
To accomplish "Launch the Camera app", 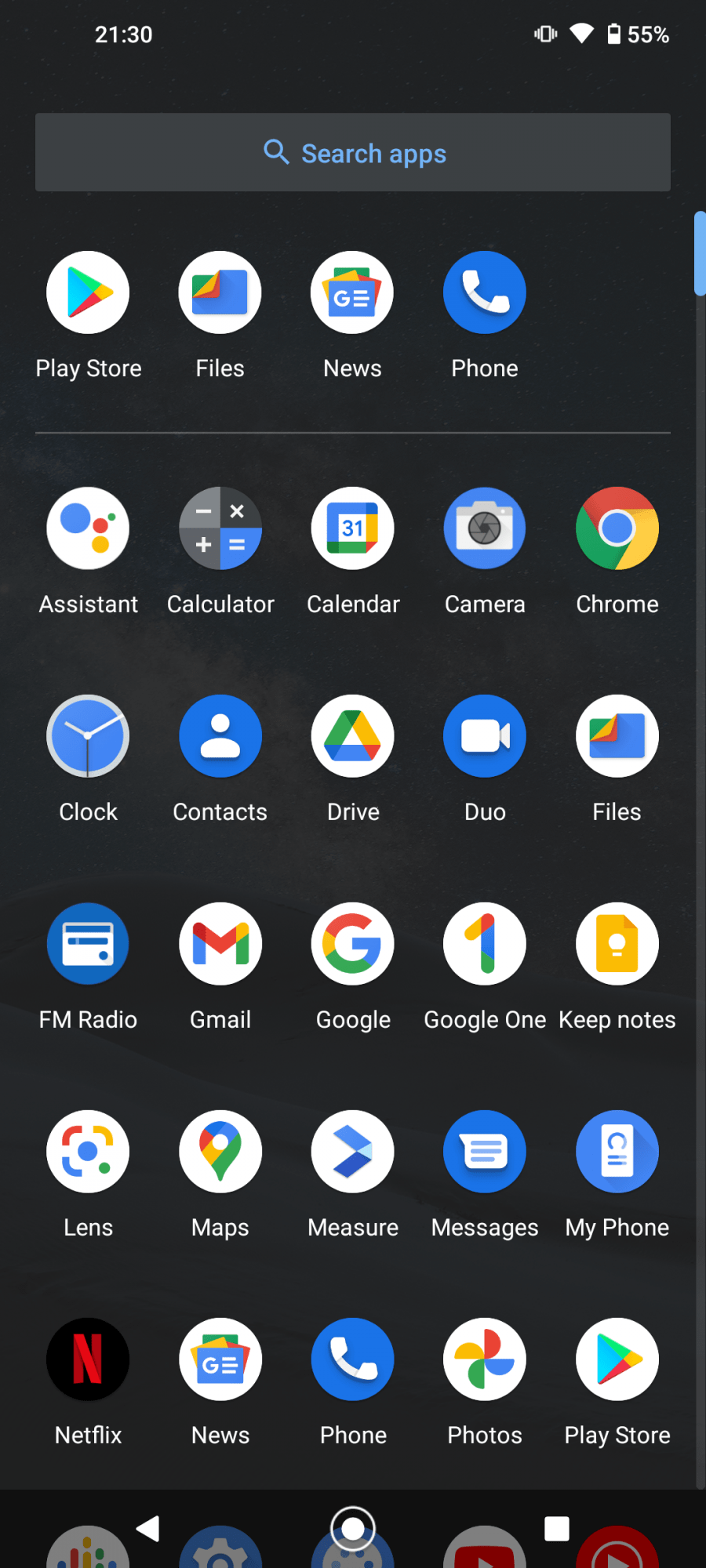I will click(x=485, y=528).
